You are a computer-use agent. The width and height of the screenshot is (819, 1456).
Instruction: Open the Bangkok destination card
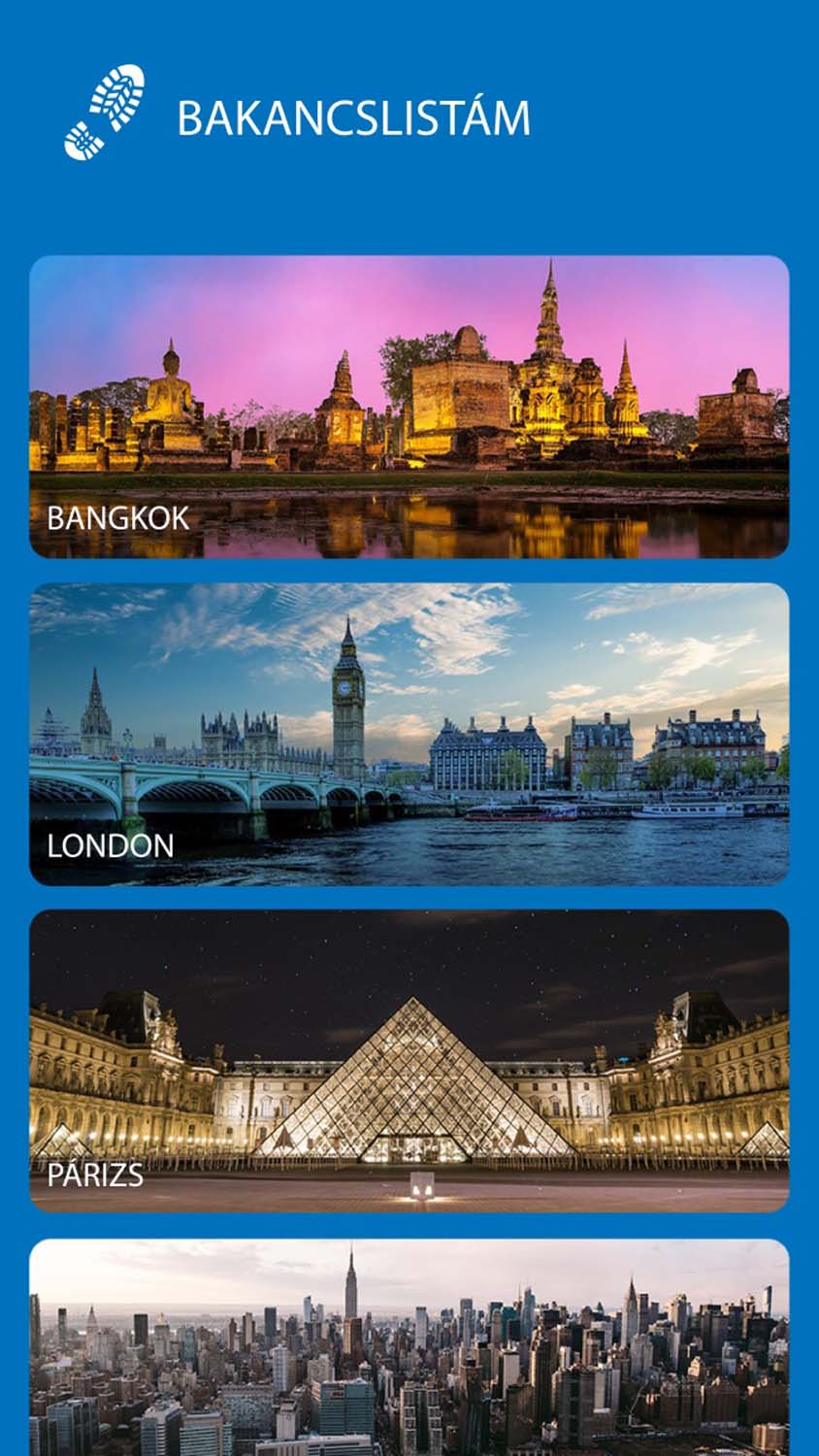(x=409, y=407)
